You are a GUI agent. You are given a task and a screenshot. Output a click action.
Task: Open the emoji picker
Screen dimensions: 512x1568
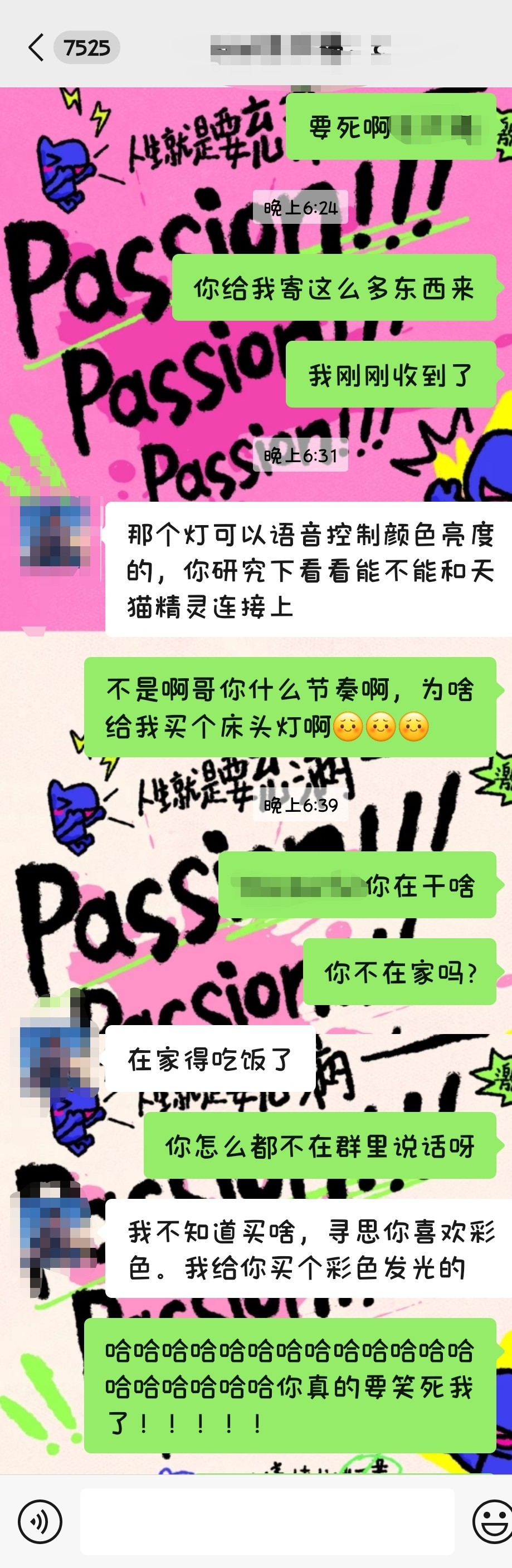pos(492,1521)
